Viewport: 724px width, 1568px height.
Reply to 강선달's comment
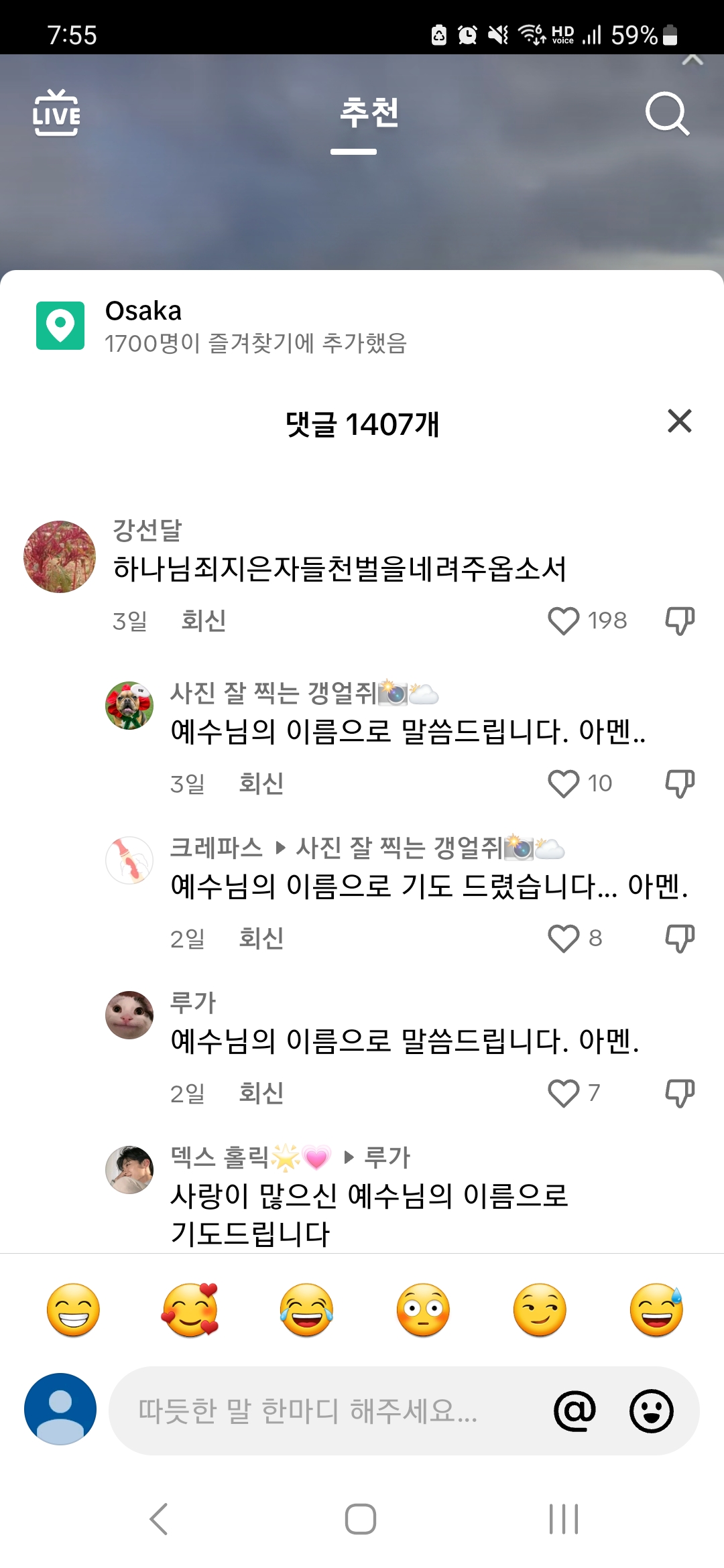tap(203, 621)
